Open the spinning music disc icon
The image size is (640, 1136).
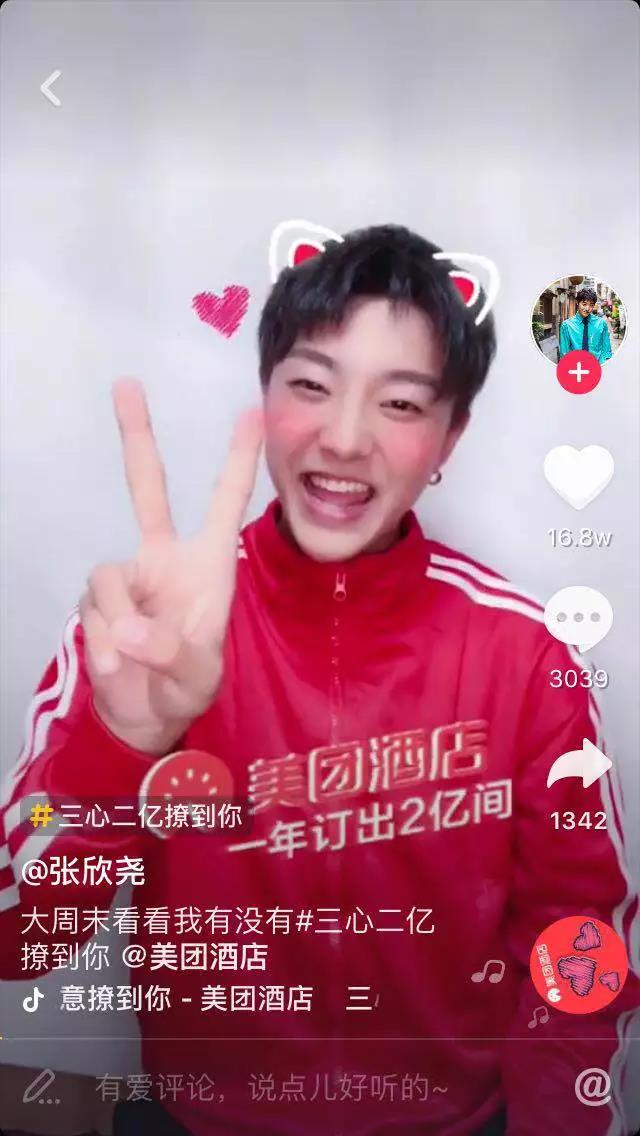click(579, 965)
